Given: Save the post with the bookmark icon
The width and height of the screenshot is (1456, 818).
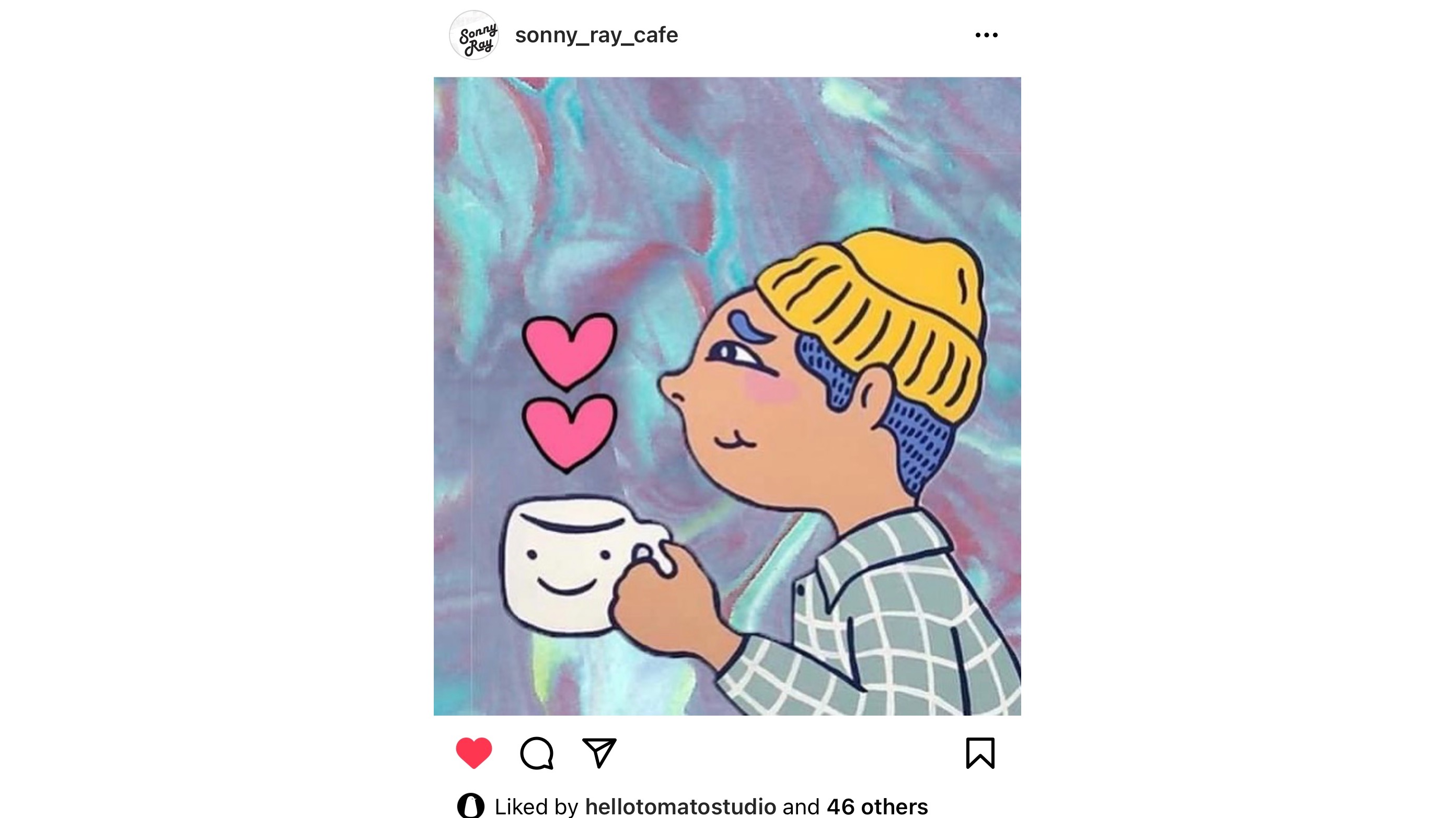Looking at the screenshot, I should click(x=980, y=753).
